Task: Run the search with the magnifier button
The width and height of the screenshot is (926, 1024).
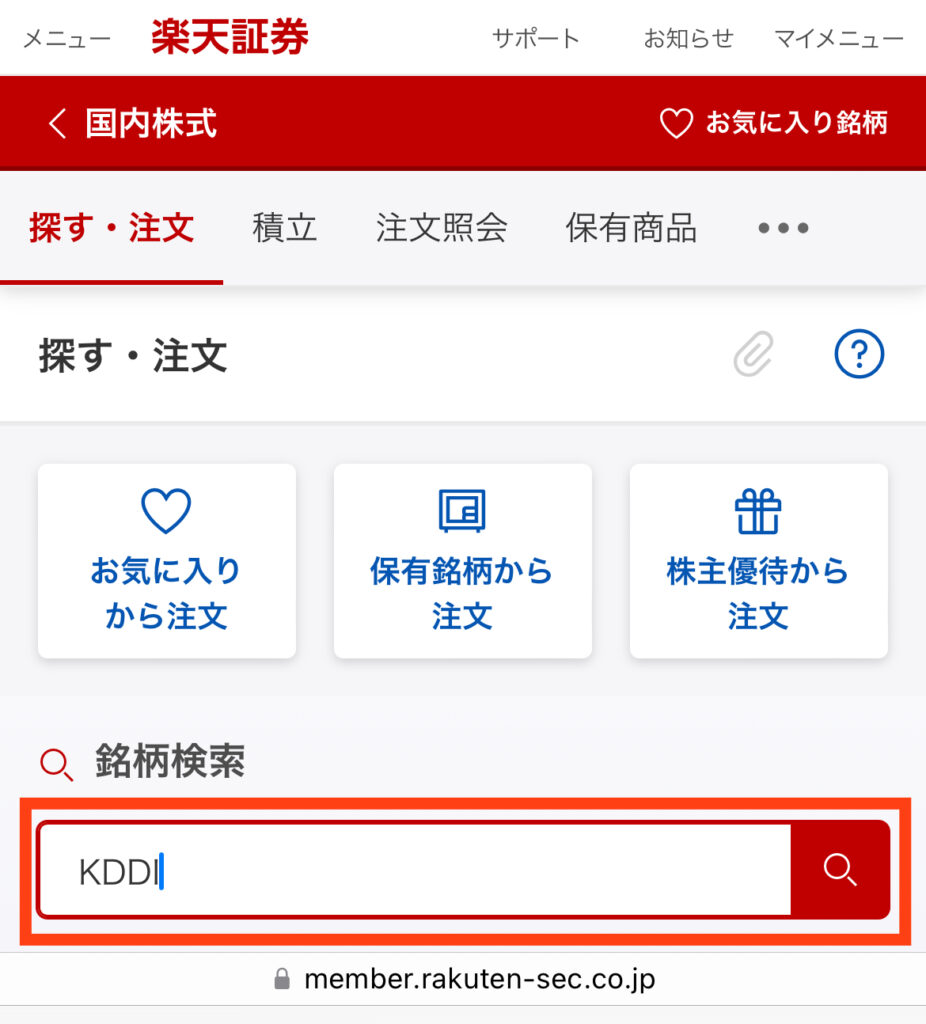Action: 840,870
